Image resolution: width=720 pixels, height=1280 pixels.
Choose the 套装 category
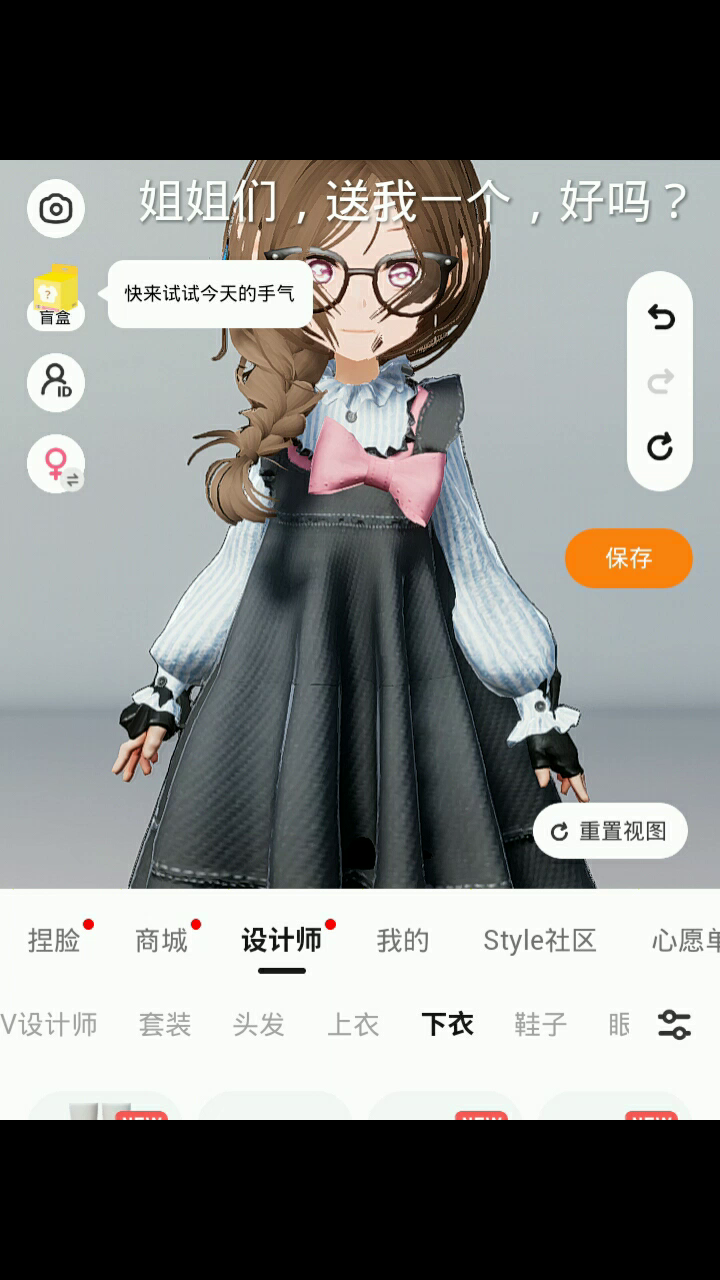165,1024
